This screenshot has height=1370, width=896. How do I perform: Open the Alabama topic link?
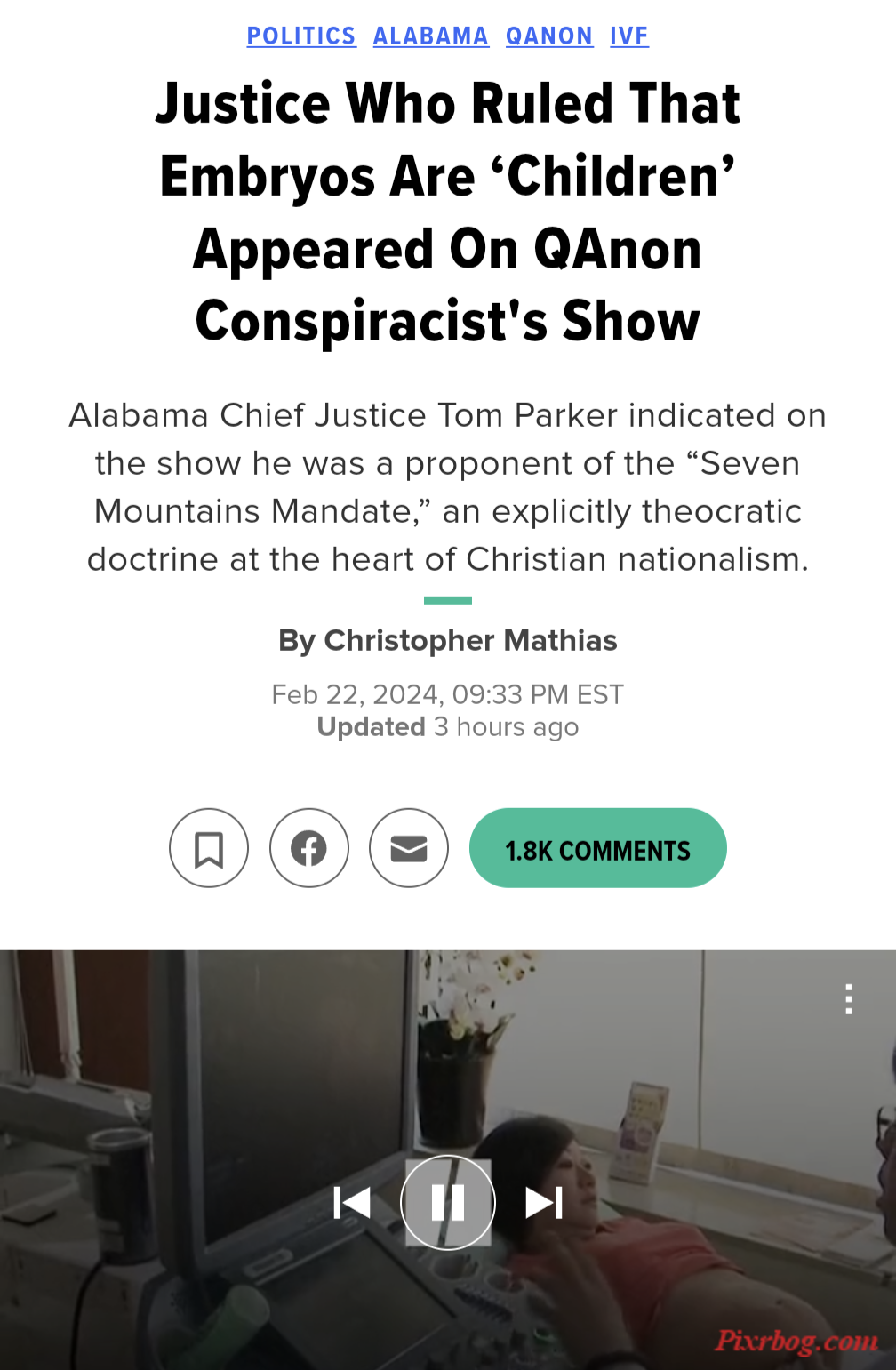pyautogui.click(x=430, y=36)
